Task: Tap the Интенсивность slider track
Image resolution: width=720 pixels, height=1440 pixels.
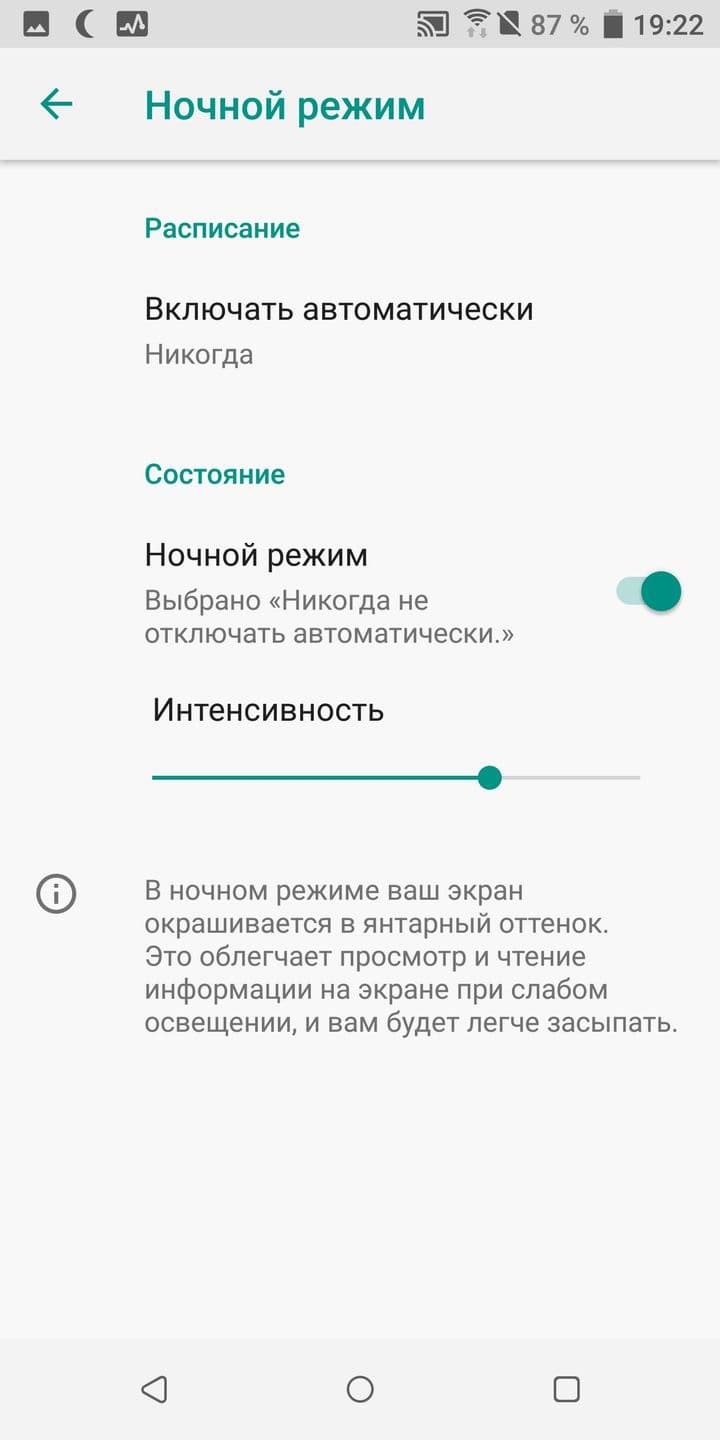Action: pos(396,777)
